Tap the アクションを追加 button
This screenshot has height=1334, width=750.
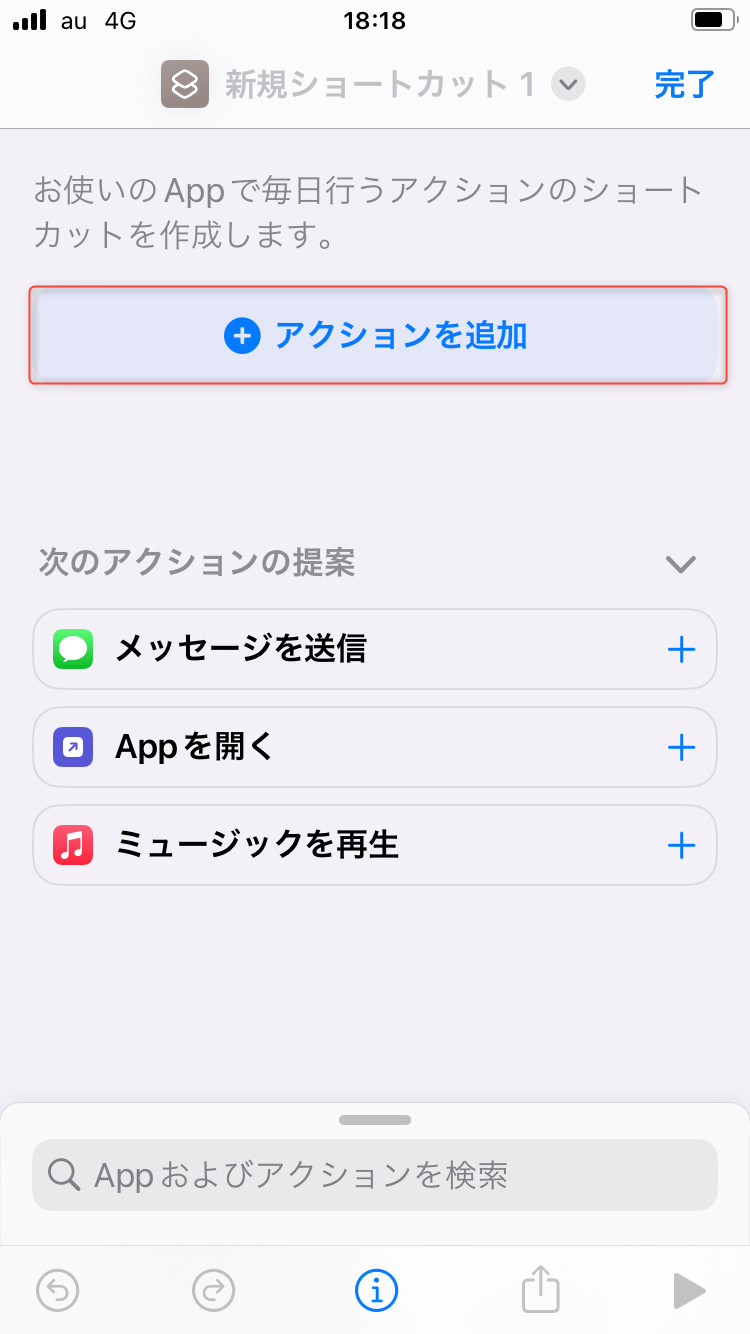point(377,336)
